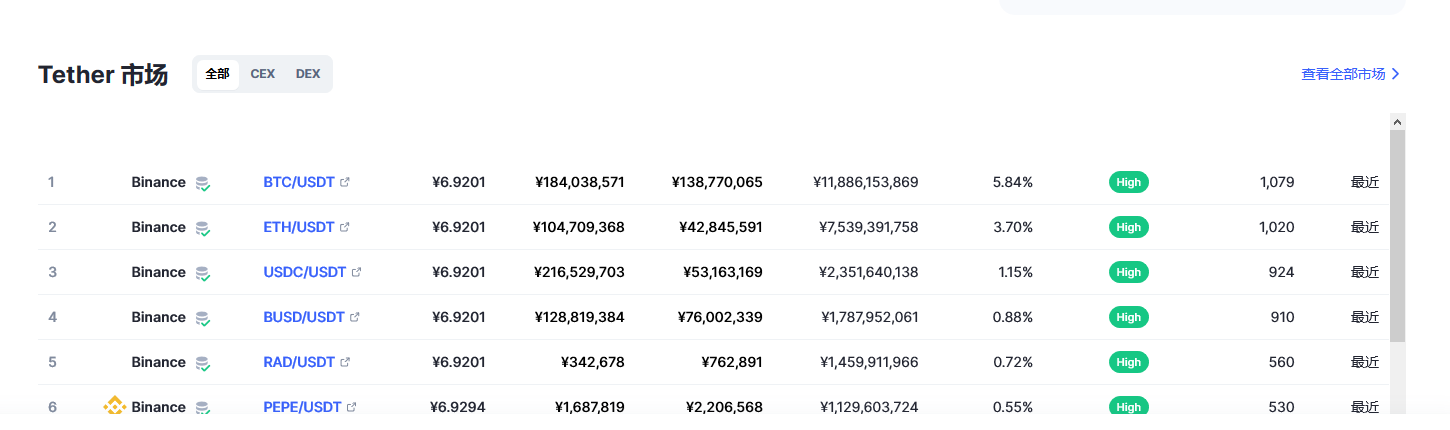1450x430 pixels.
Task: Open the USDC/USDT market pair
Action: point(304,272)
